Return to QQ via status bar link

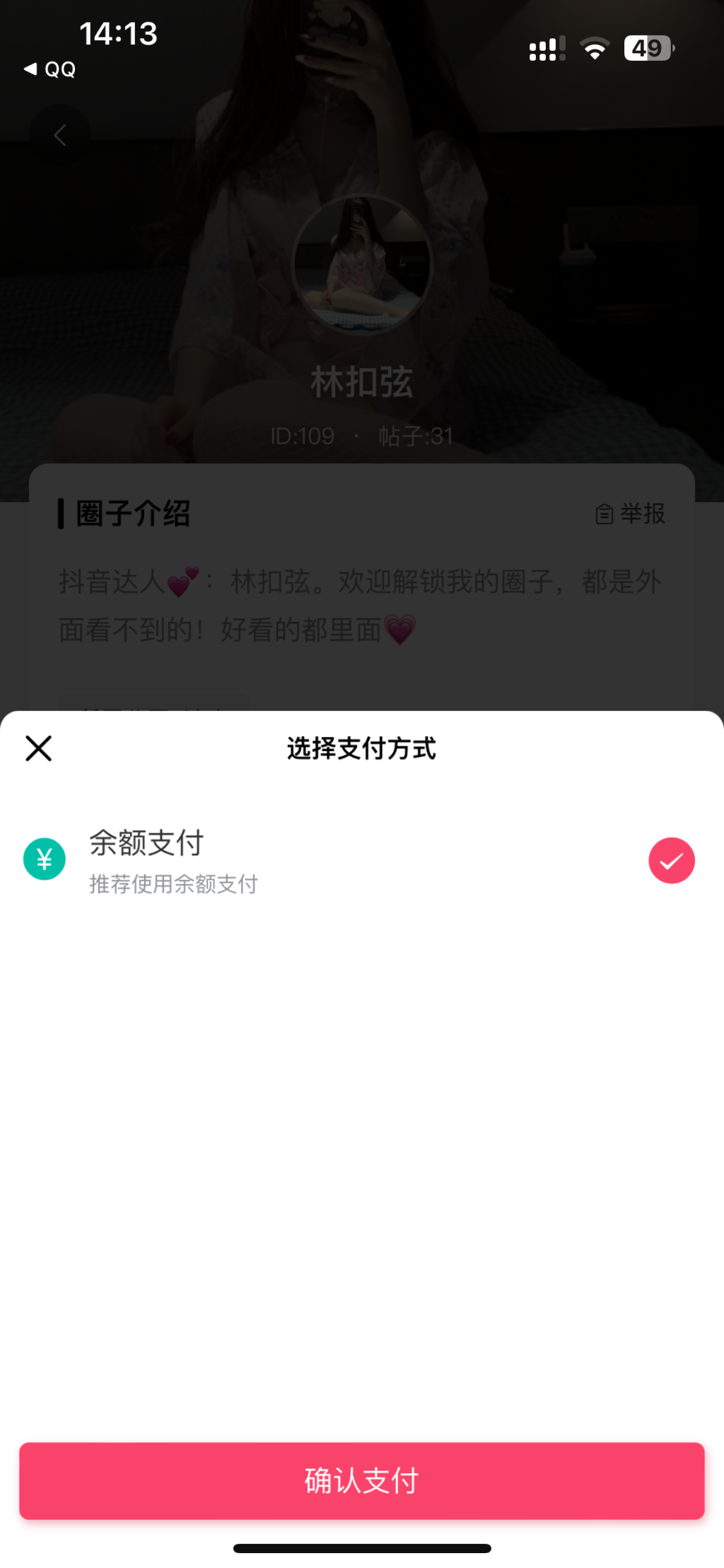click(x=50, y=69)
